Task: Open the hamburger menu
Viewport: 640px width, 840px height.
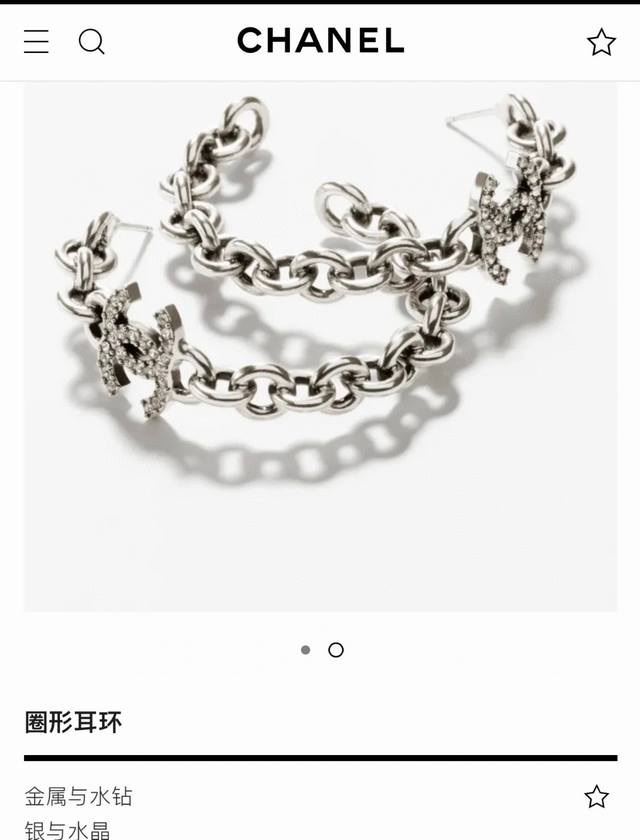Action: pyautogui.click(x=36, y=41)
